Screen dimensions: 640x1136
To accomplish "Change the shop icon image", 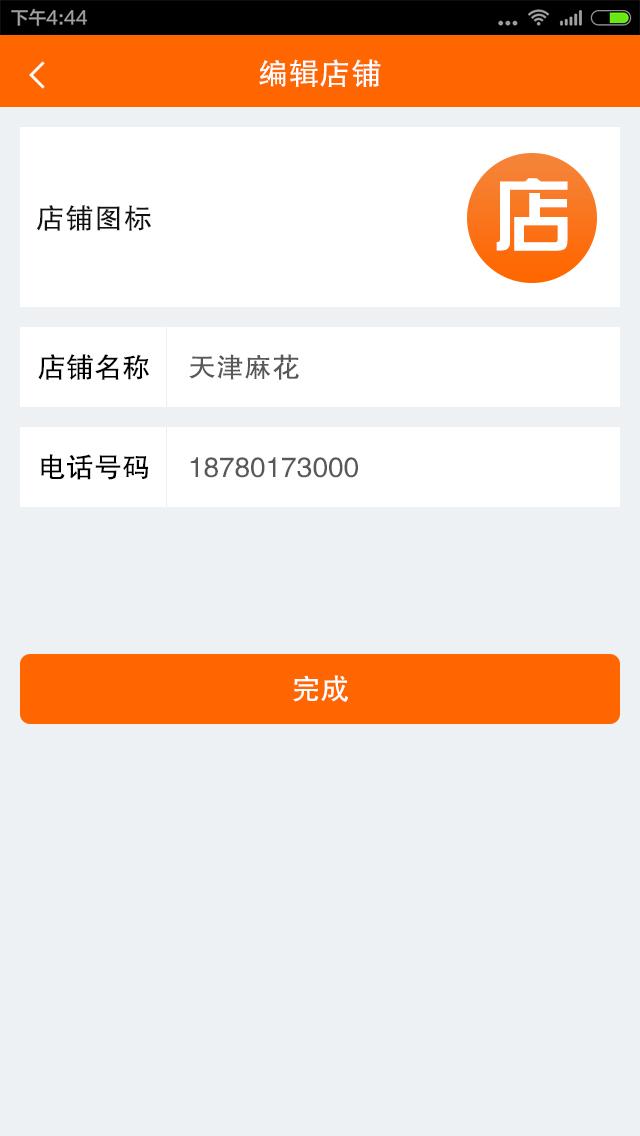I will point(531,218).
